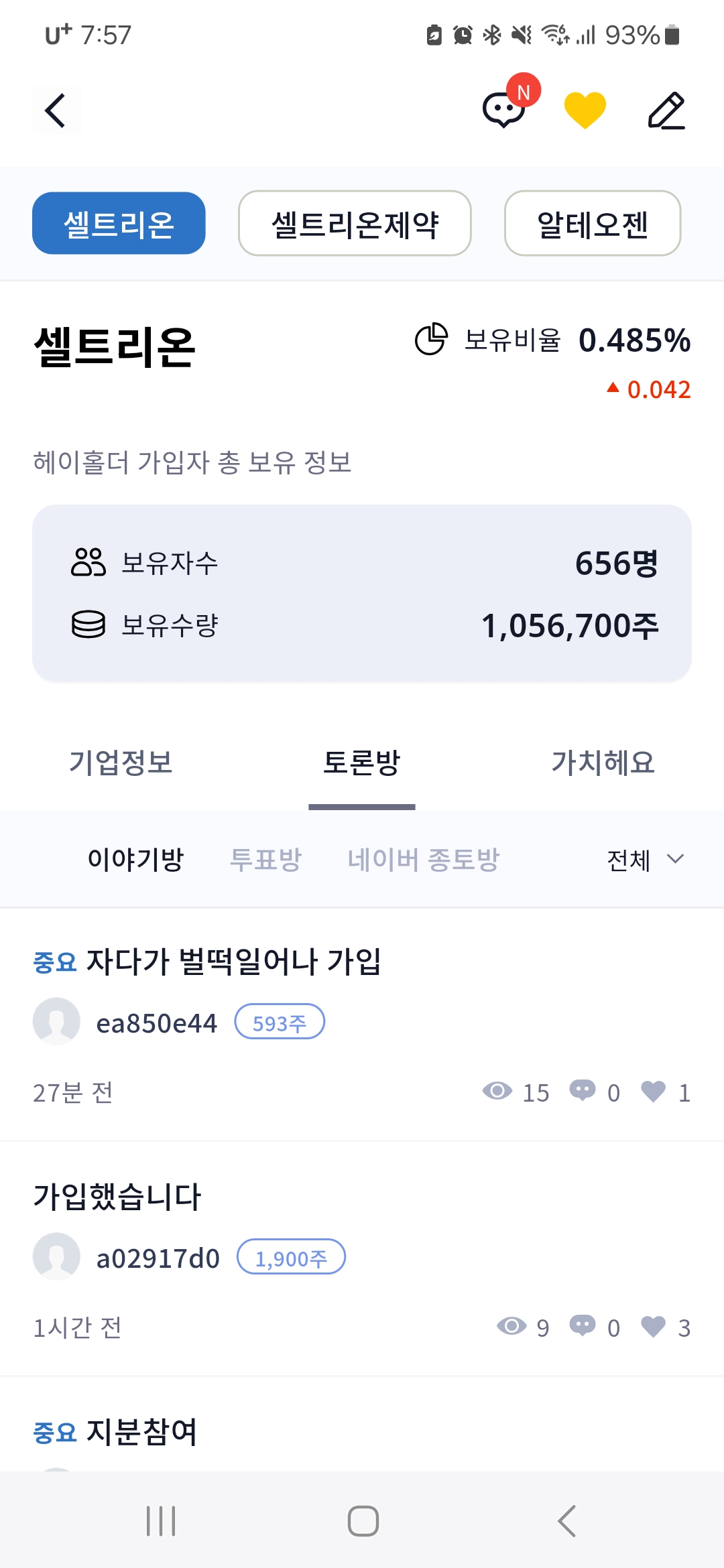The width and height of the screenshot is (724, 1568).
Task: Tap the view count eye icon on ea850e44's post
Action: click(497, 1092)
